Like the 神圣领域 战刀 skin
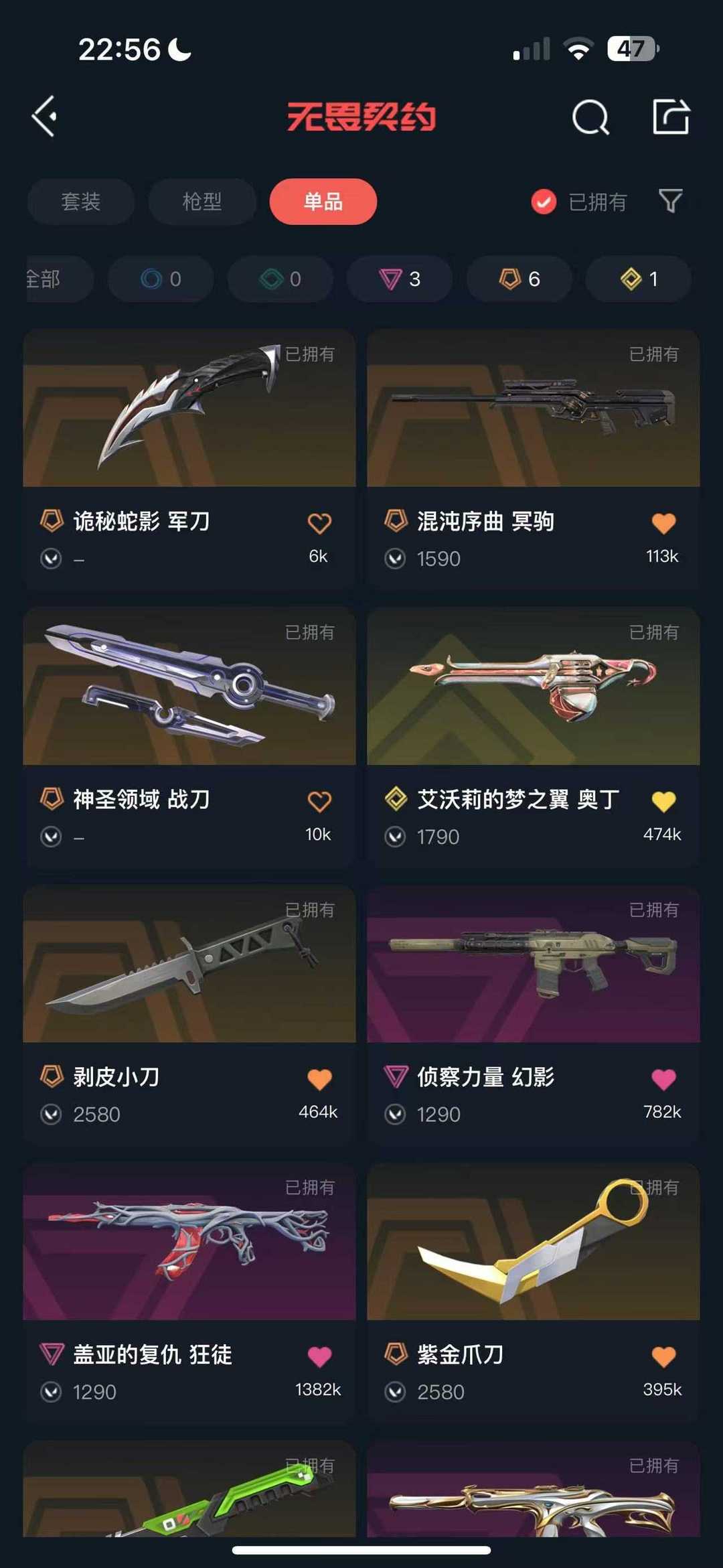Viewport: 723px width, 1568px height. [319, 801]
